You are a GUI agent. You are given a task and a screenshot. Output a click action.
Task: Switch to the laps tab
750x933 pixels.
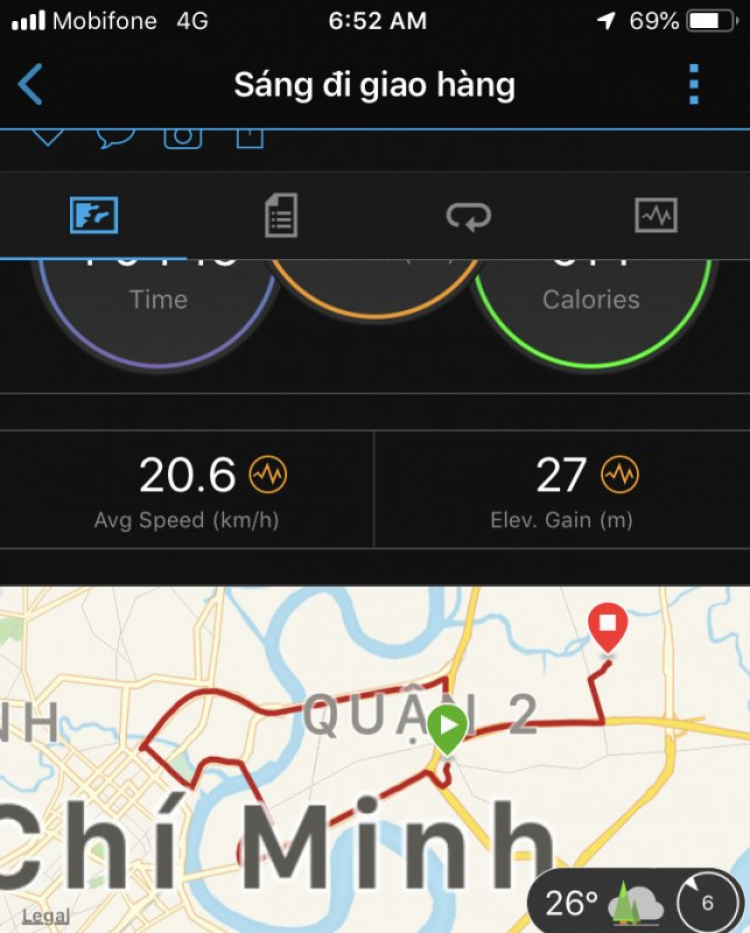tap(468, 215)
